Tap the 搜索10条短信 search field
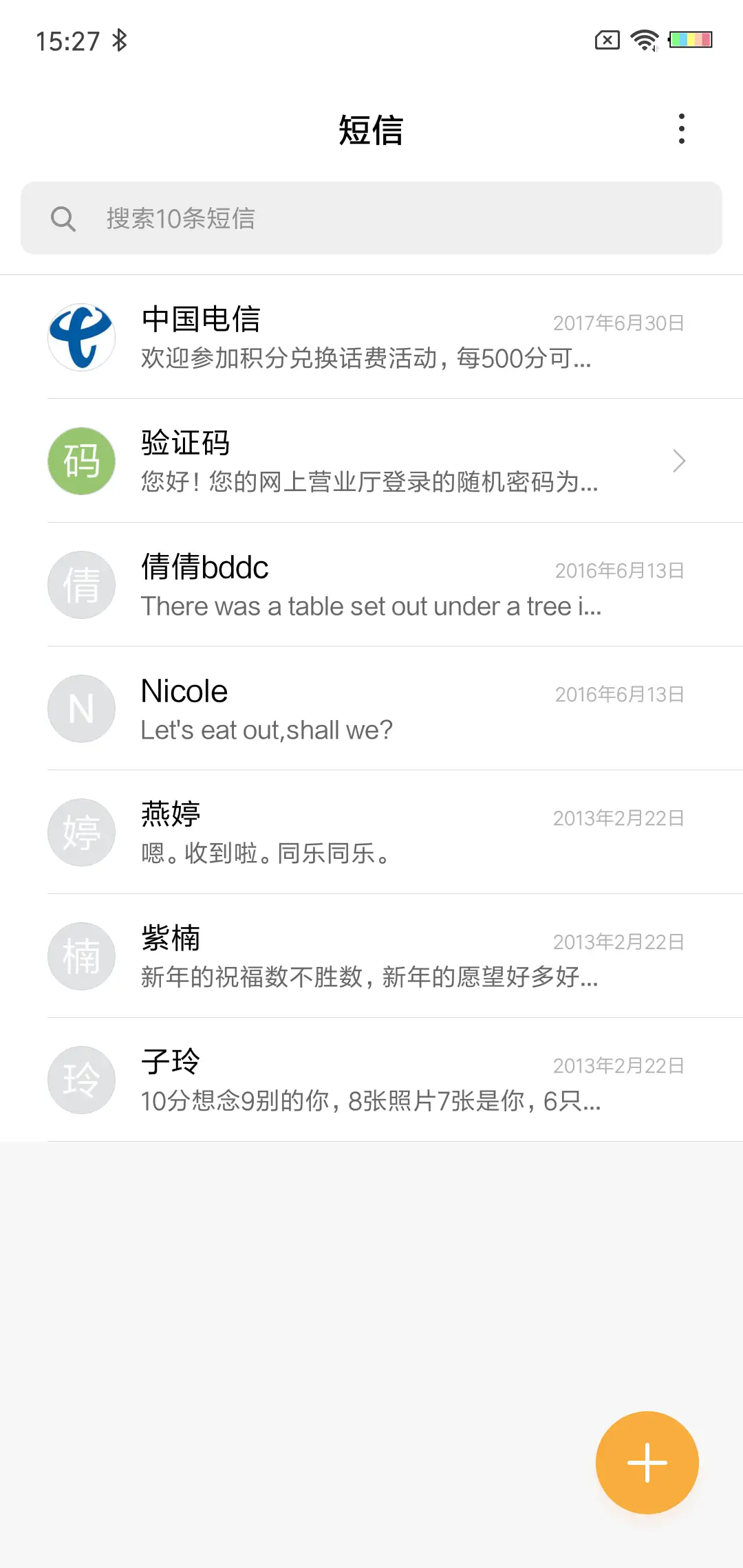Viewport: 743px width, 1568px height. coord(371,219)
